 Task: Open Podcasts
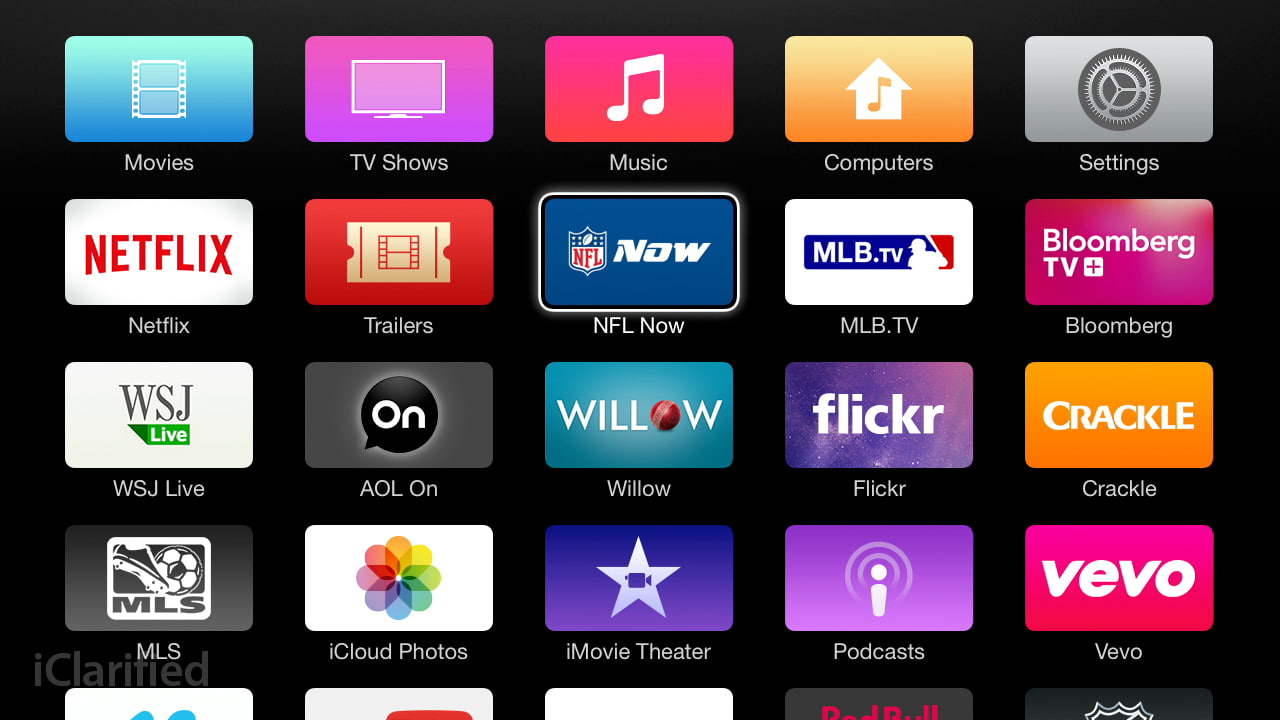click(x=879, y=578)
